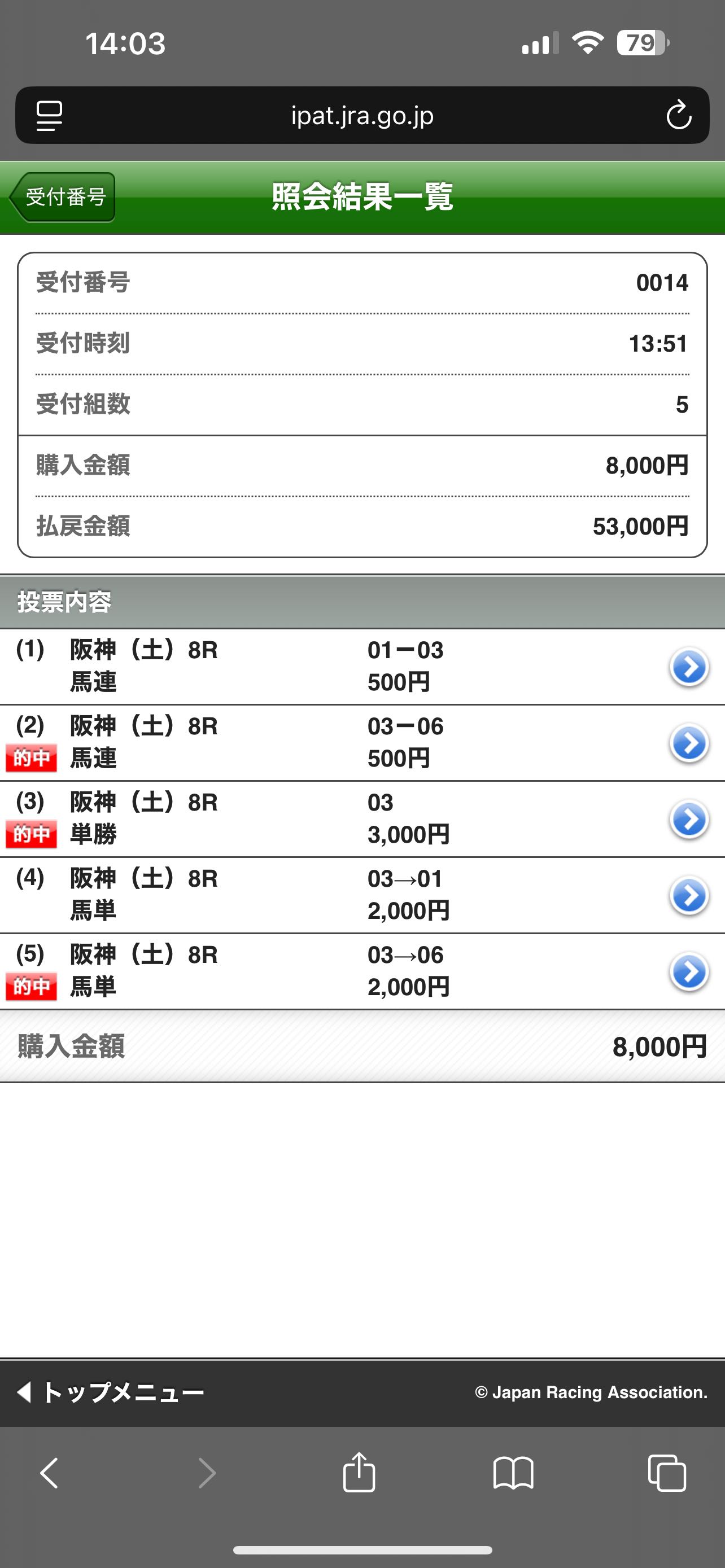Return to トップメニュー
This screenshot has width=725, height=1568.
pos(111,1392)
